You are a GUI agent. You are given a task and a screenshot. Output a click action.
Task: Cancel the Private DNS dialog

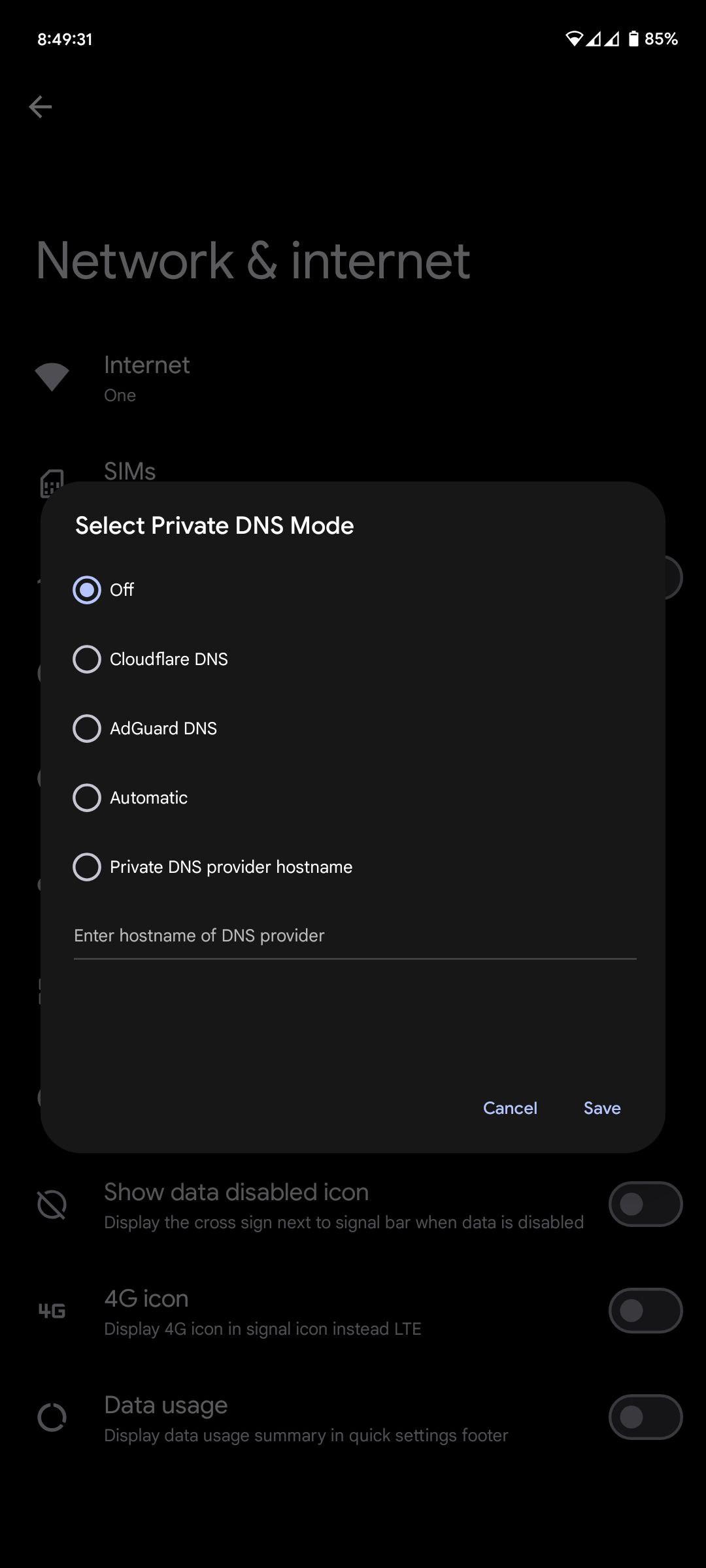tap(510, 1108)
